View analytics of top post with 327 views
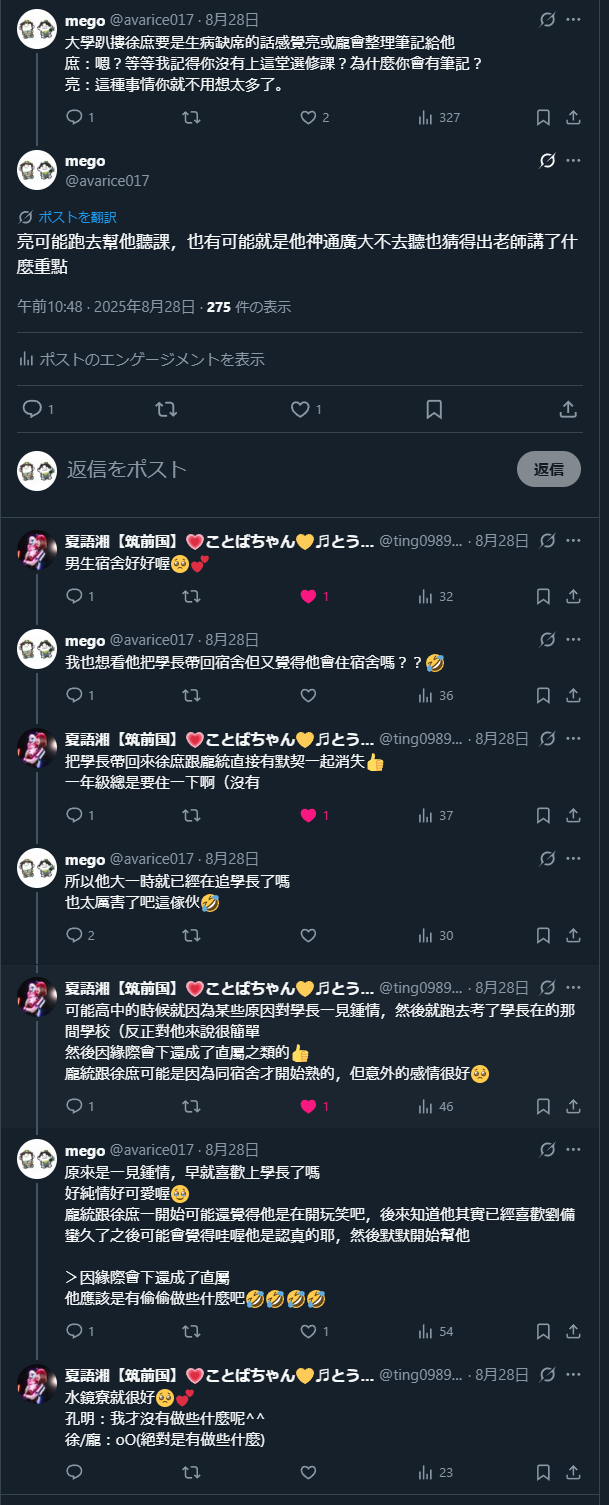Screen dimensions: 609x1505 pyautogui.click(x=438, y=117)
